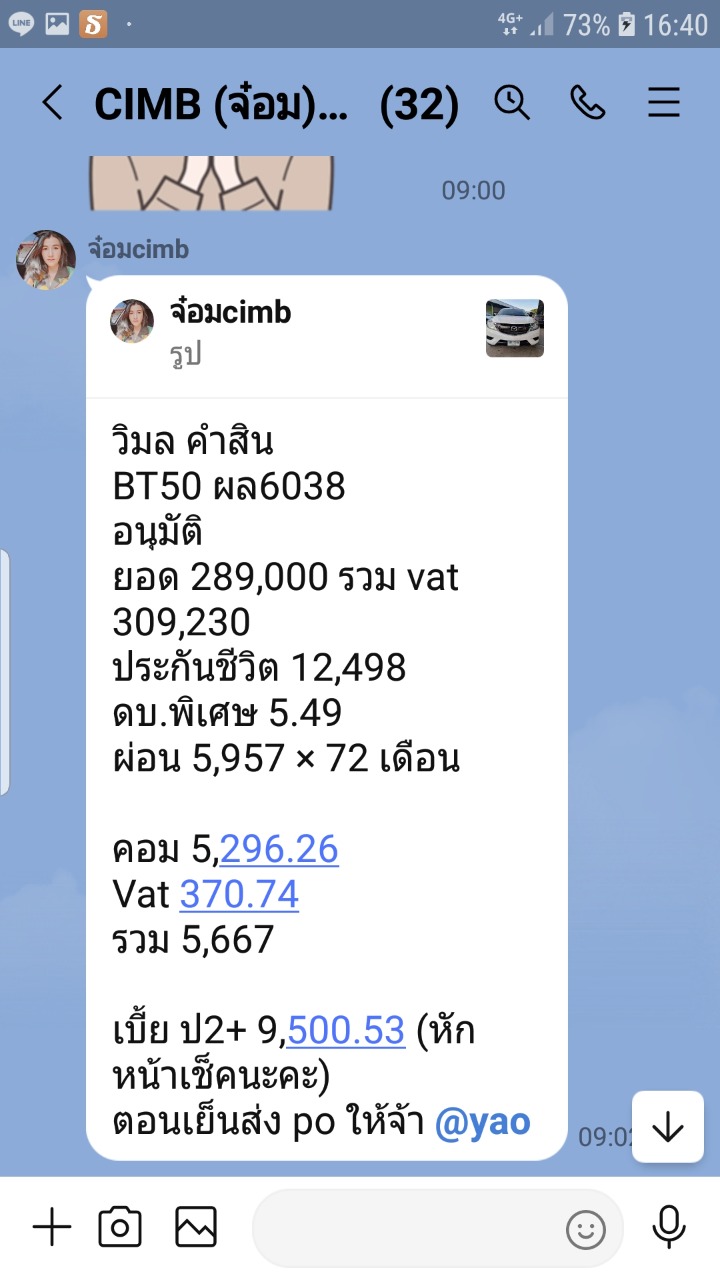
Task: Tap the 296.26 link in the message
Action: pyautogui.click(x=279, y=849)
